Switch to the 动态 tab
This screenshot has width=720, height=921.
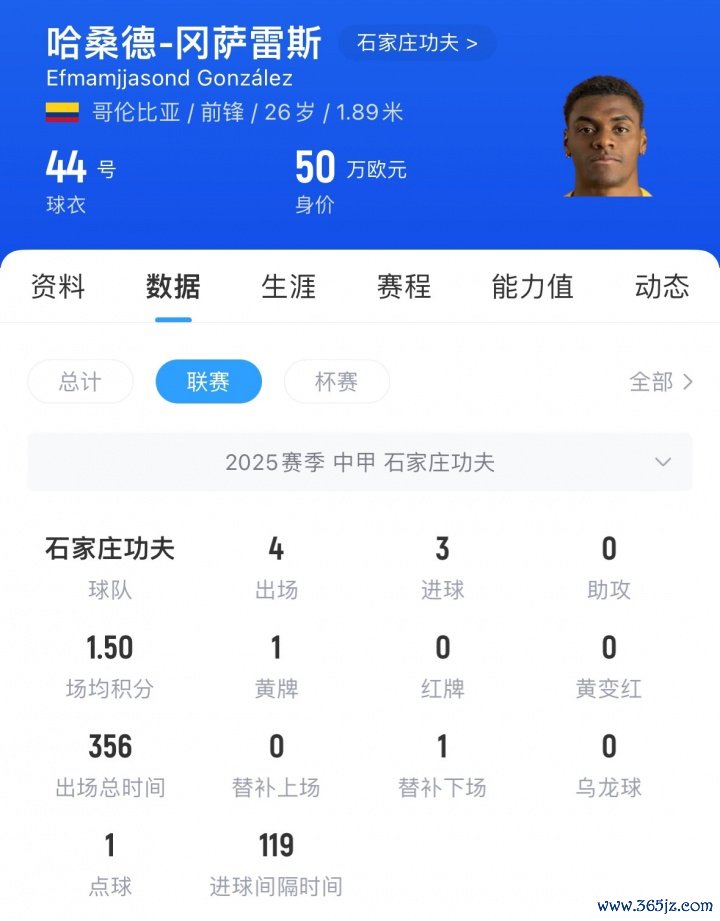coord(661,287)
